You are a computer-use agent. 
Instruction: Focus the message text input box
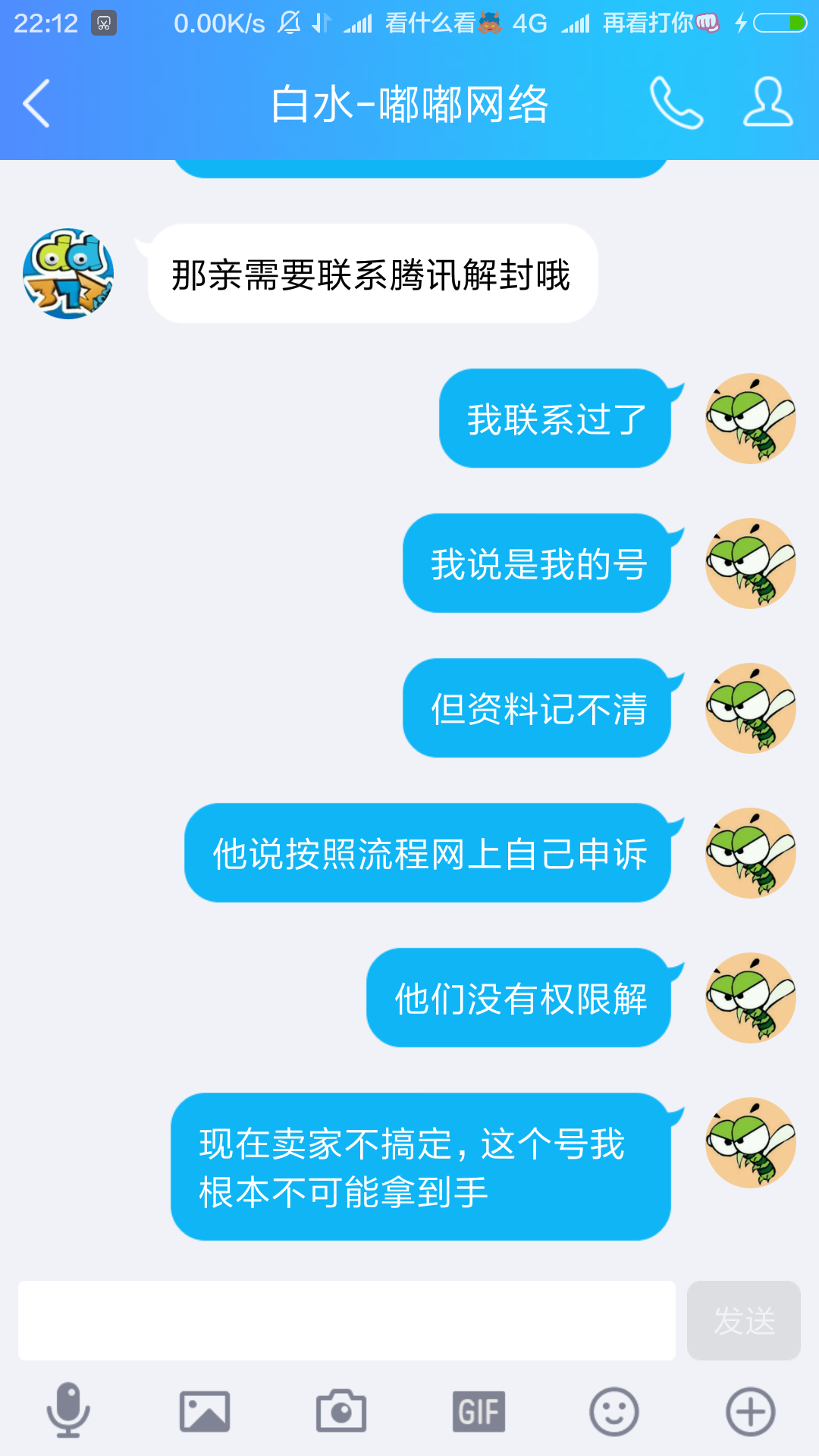[347, 1320]
